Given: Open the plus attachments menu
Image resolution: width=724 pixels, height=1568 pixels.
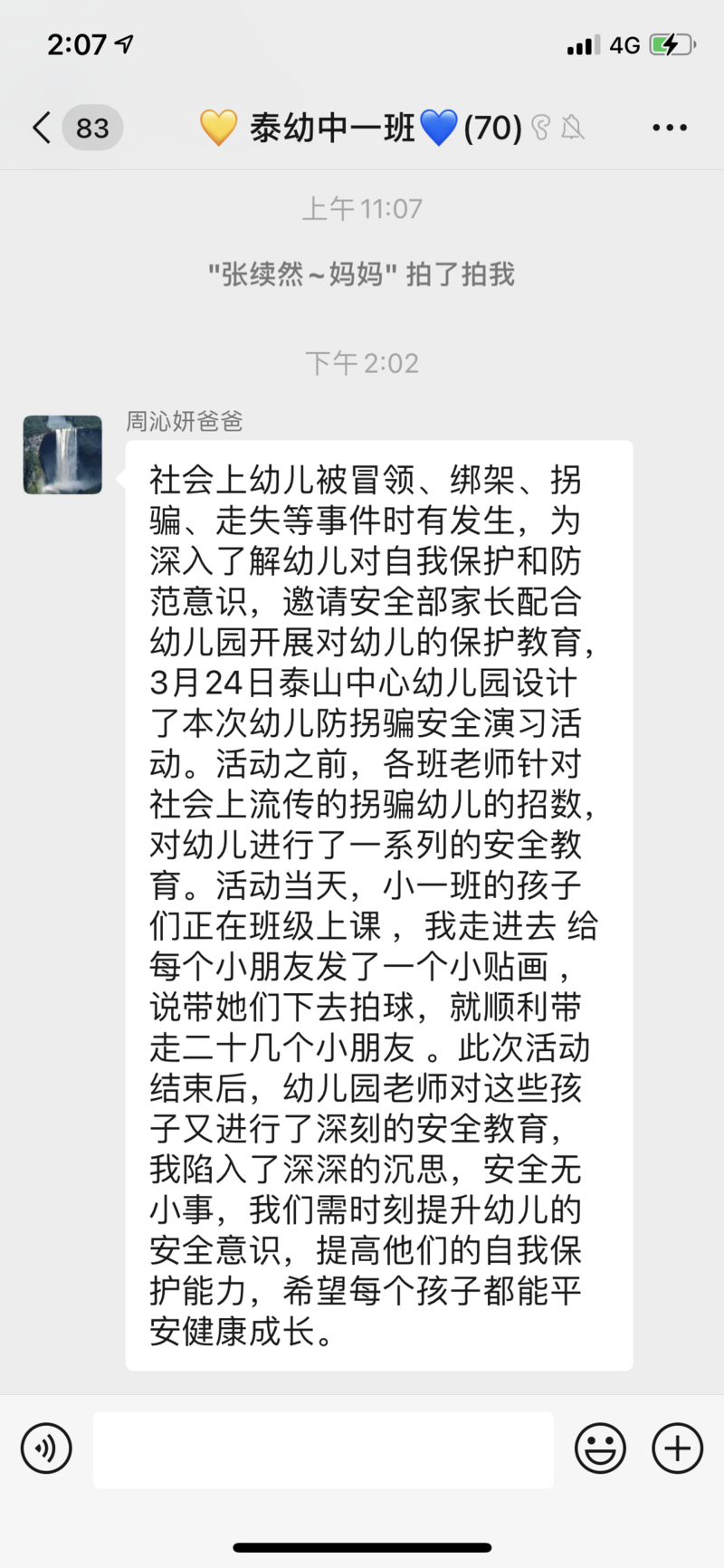Looking at the screenshot, I should (677, 1449).
